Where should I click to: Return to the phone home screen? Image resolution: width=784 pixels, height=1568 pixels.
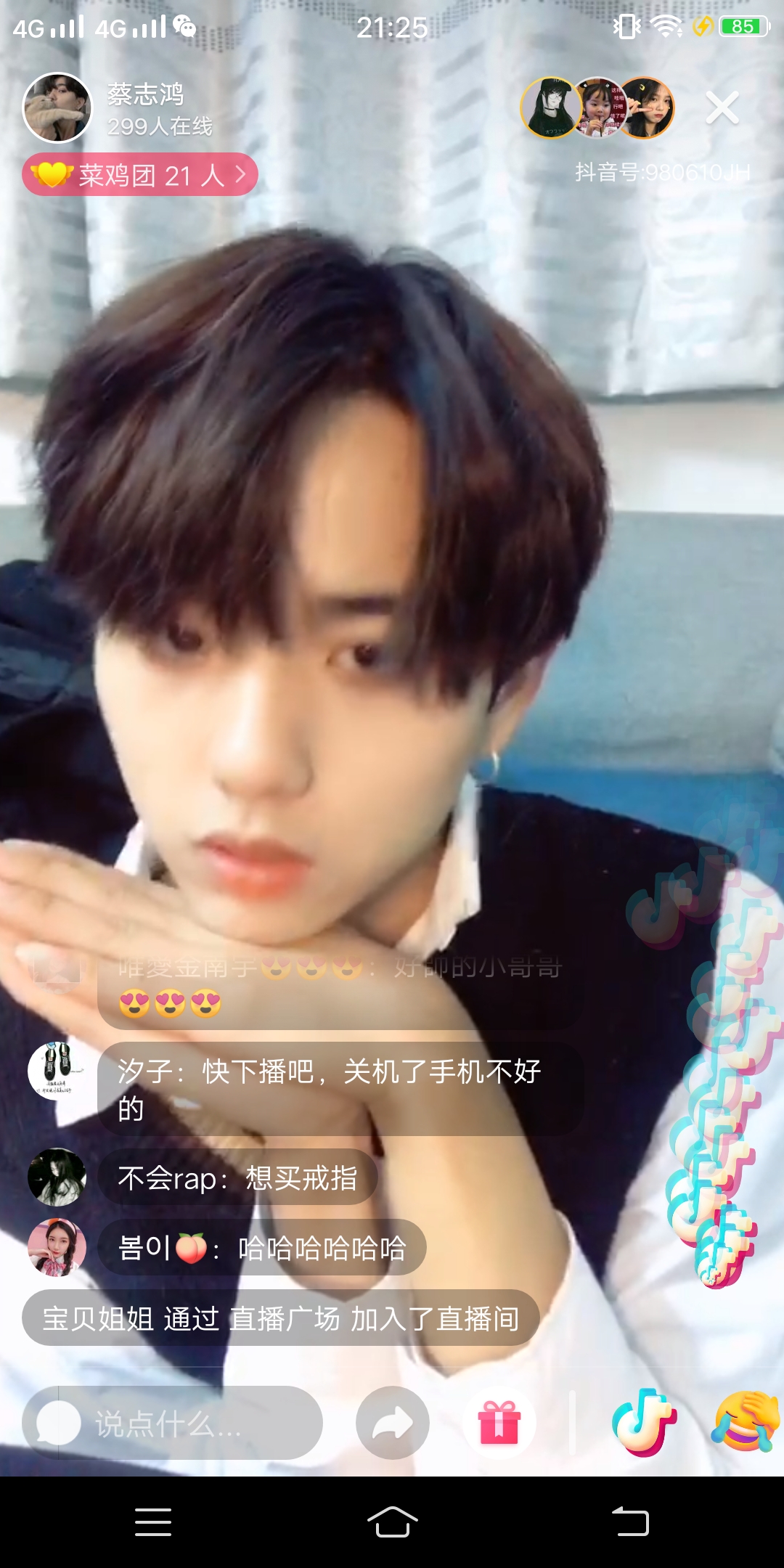pos(392,1521)
